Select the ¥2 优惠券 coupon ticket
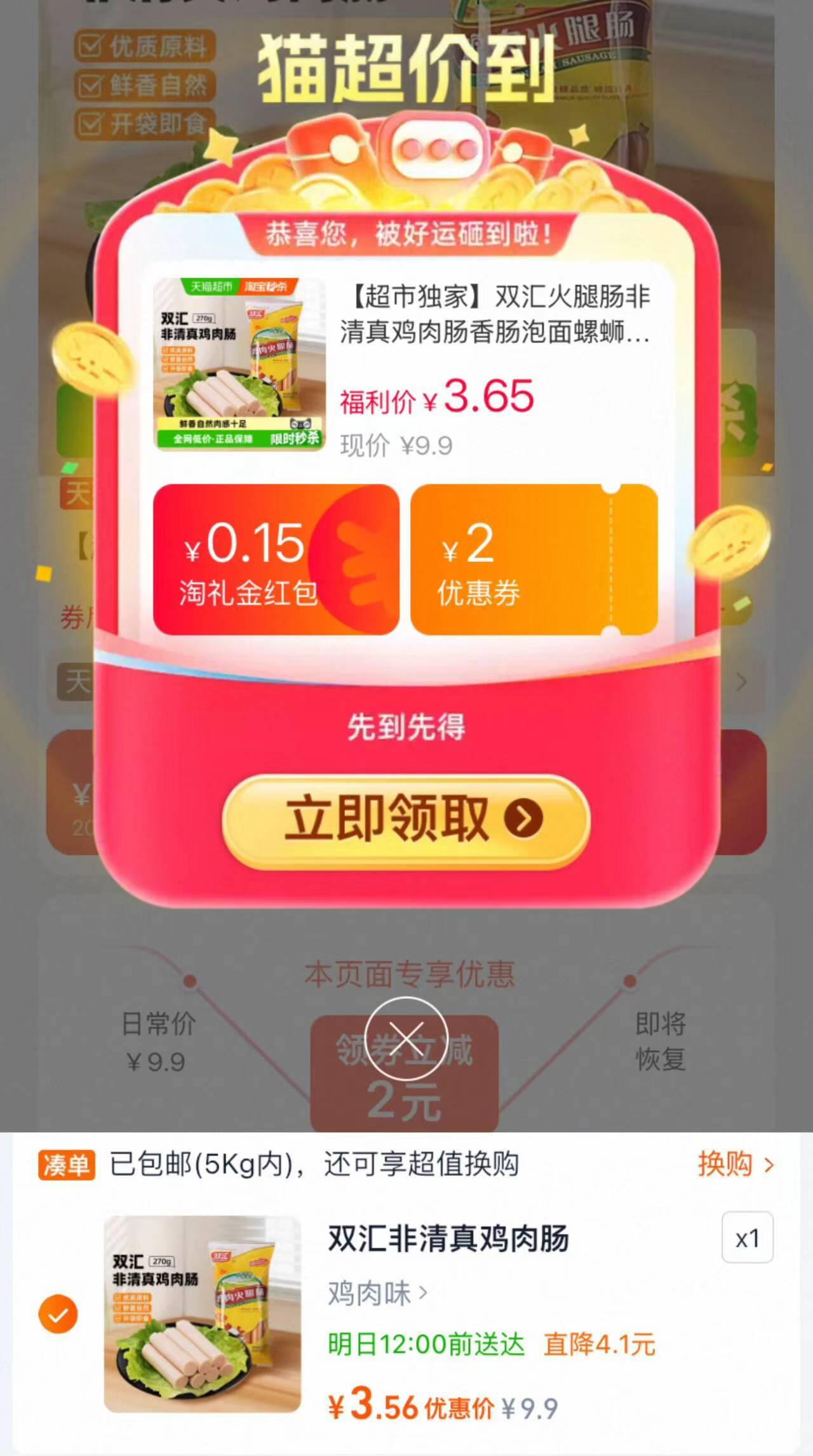Screen dimensions: 813x1456 (537, 559)
